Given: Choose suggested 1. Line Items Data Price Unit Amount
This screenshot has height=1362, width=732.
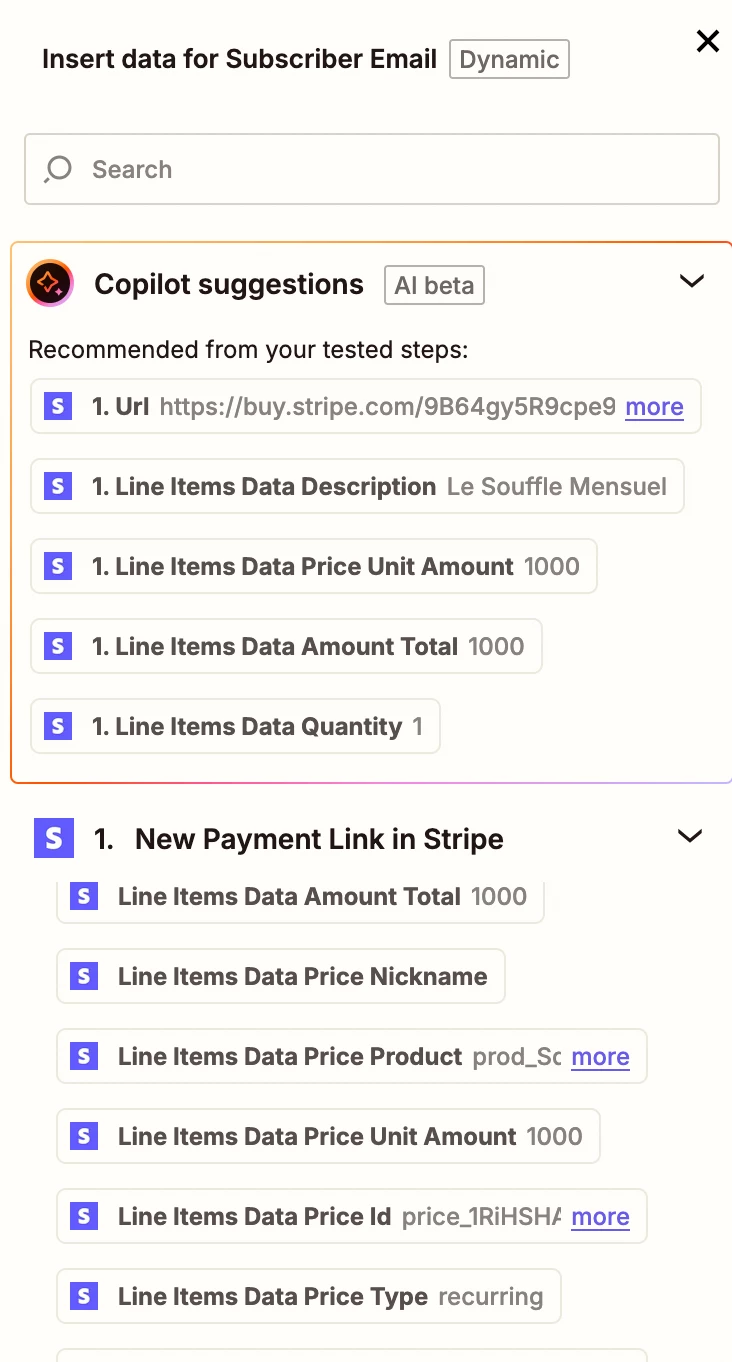Looking at the screenshot, I should coord(314,566).
